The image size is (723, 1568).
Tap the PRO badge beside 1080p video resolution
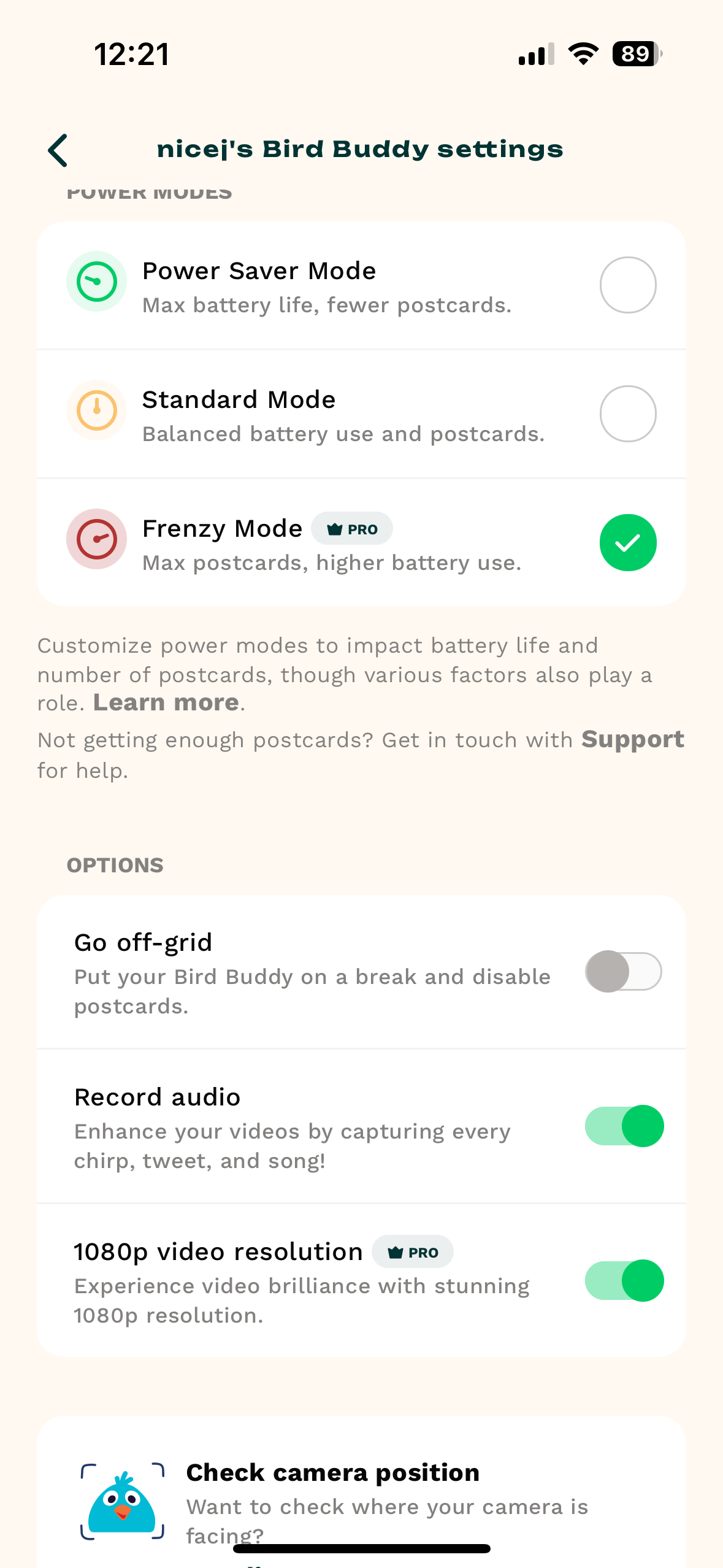(x=413, y=1251)
